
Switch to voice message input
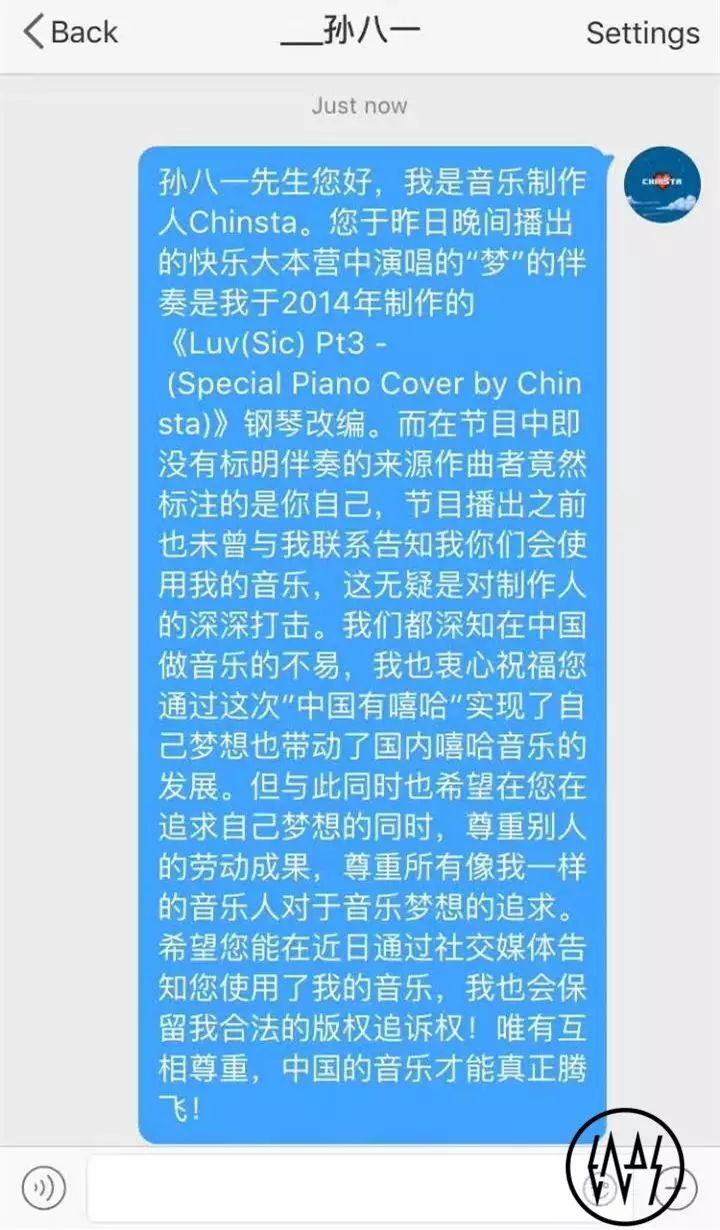43,1188
